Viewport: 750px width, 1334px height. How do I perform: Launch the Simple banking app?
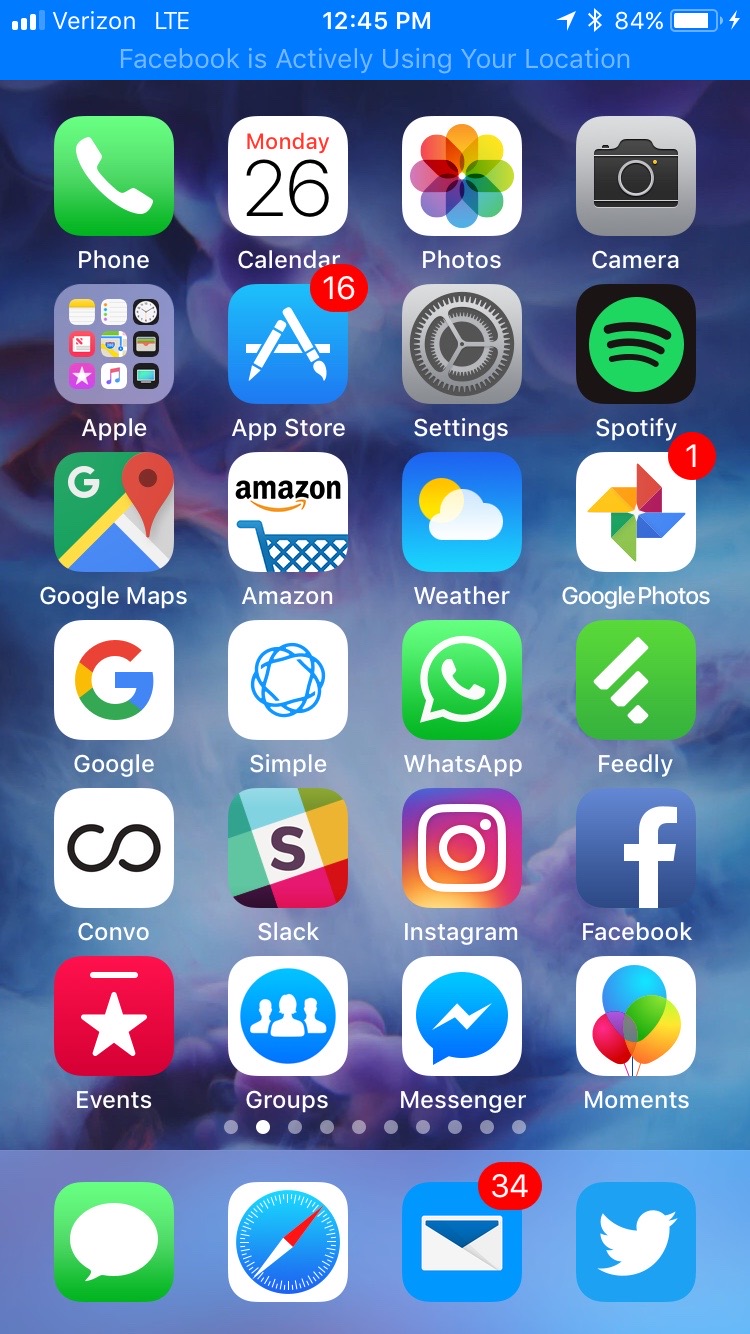288,680
